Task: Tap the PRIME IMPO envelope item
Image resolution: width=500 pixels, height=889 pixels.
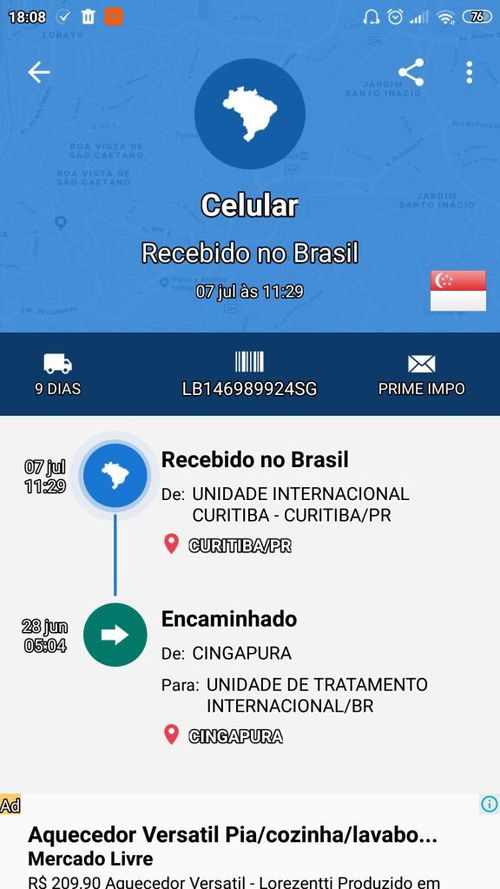Action: coord(421,374)
